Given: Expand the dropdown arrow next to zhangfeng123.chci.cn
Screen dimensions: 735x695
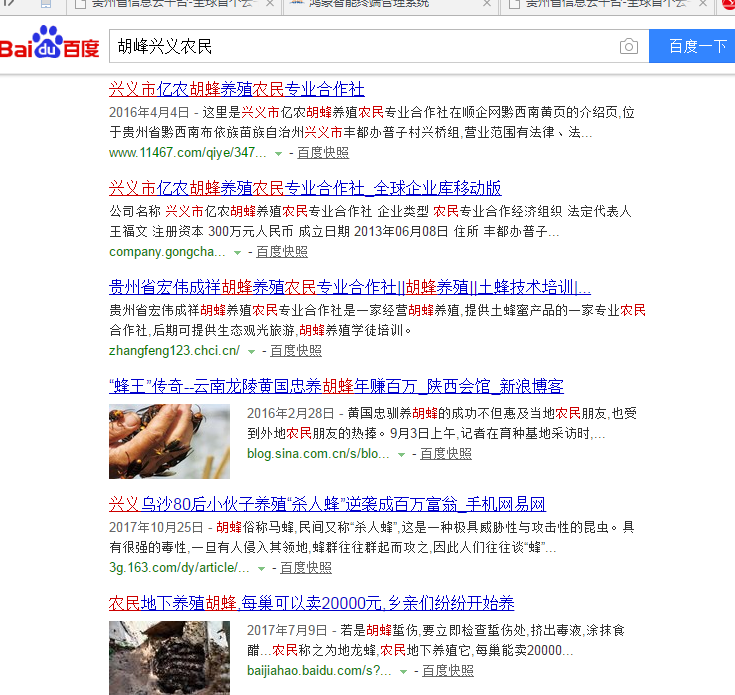Looking at the screenshot, I should pyautogui.click(x=252, y=352).
